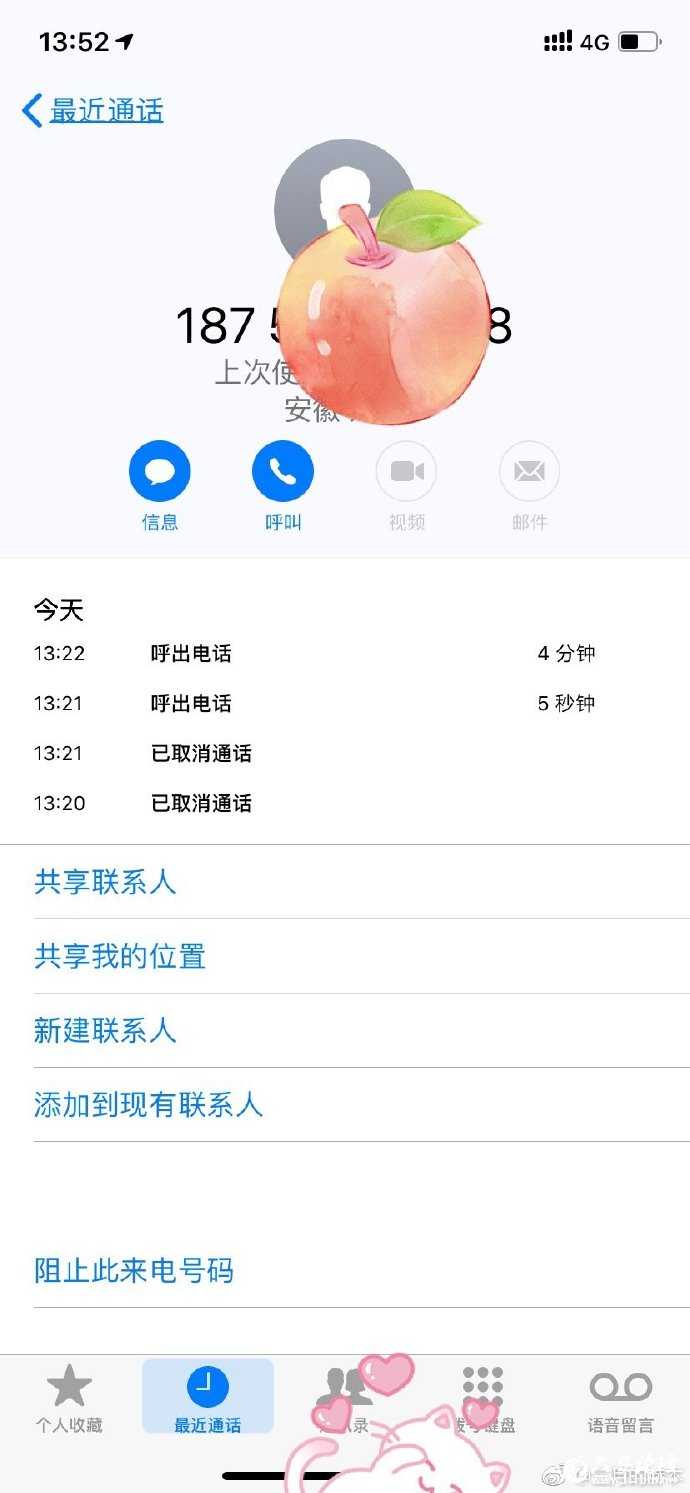The height and width of the screenshot is (1493, 690).
Task: Select 共享我的位置
Action: click(120, 956)
